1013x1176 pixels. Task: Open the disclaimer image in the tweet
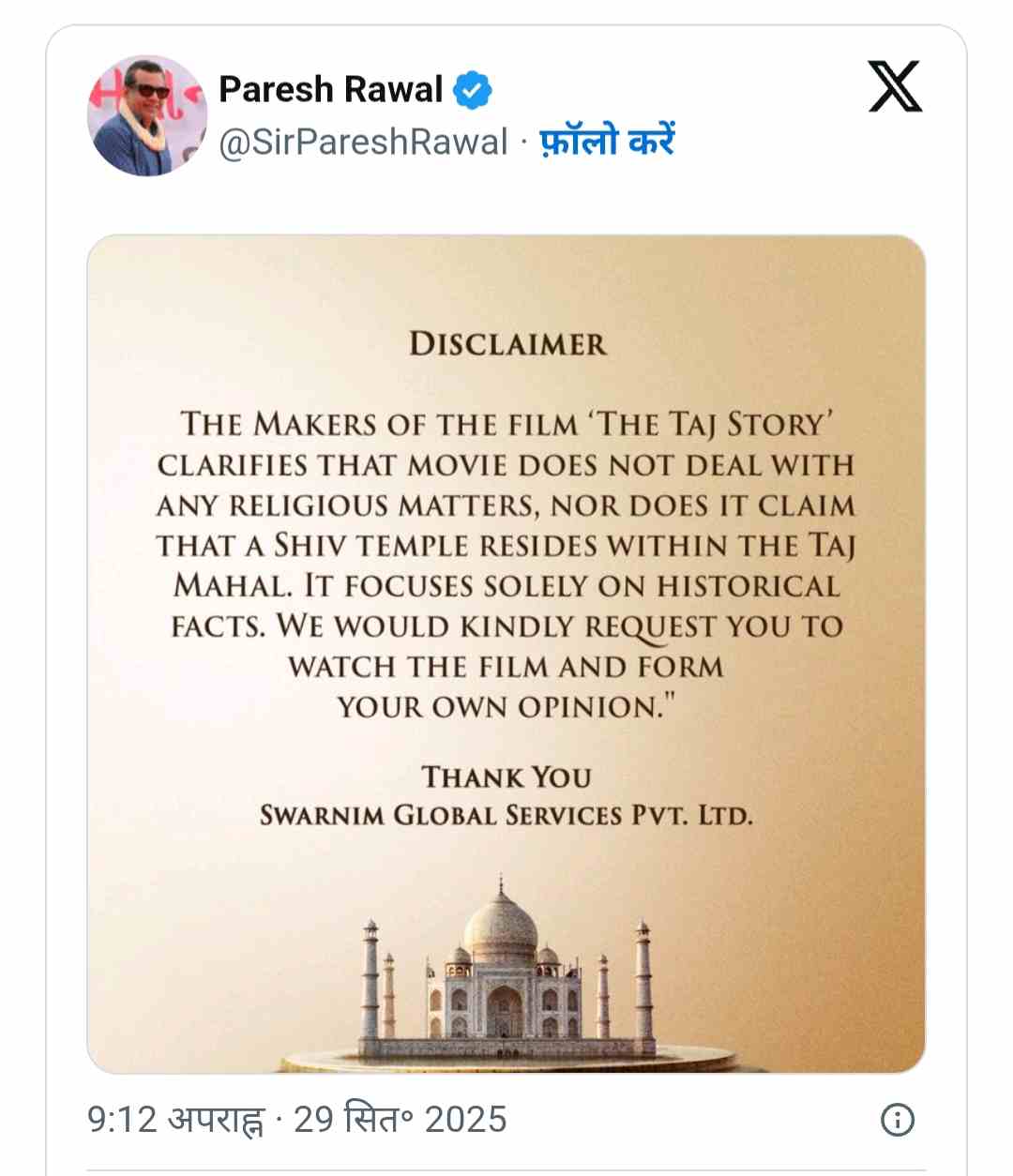click(506, 653)
